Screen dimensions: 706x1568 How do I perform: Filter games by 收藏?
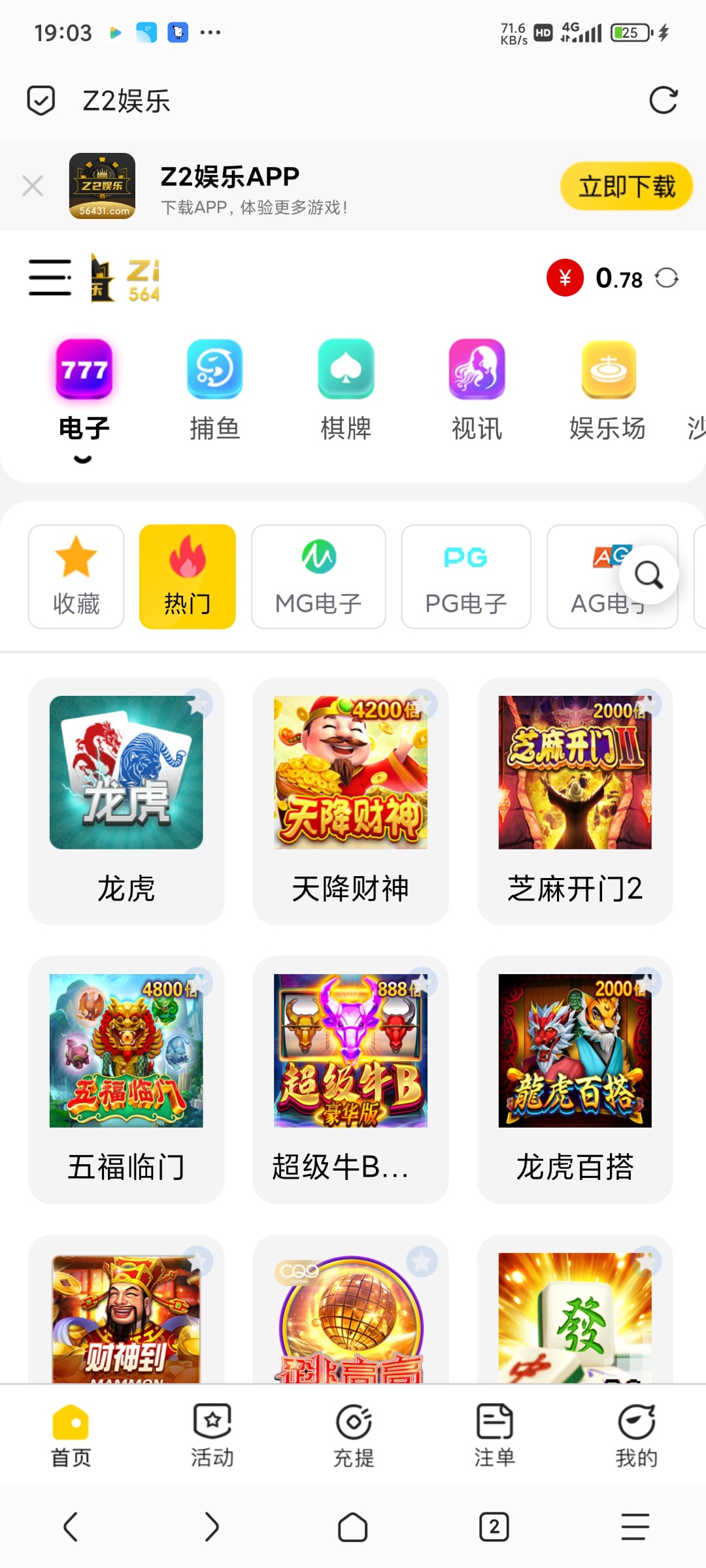coord(76,576)
